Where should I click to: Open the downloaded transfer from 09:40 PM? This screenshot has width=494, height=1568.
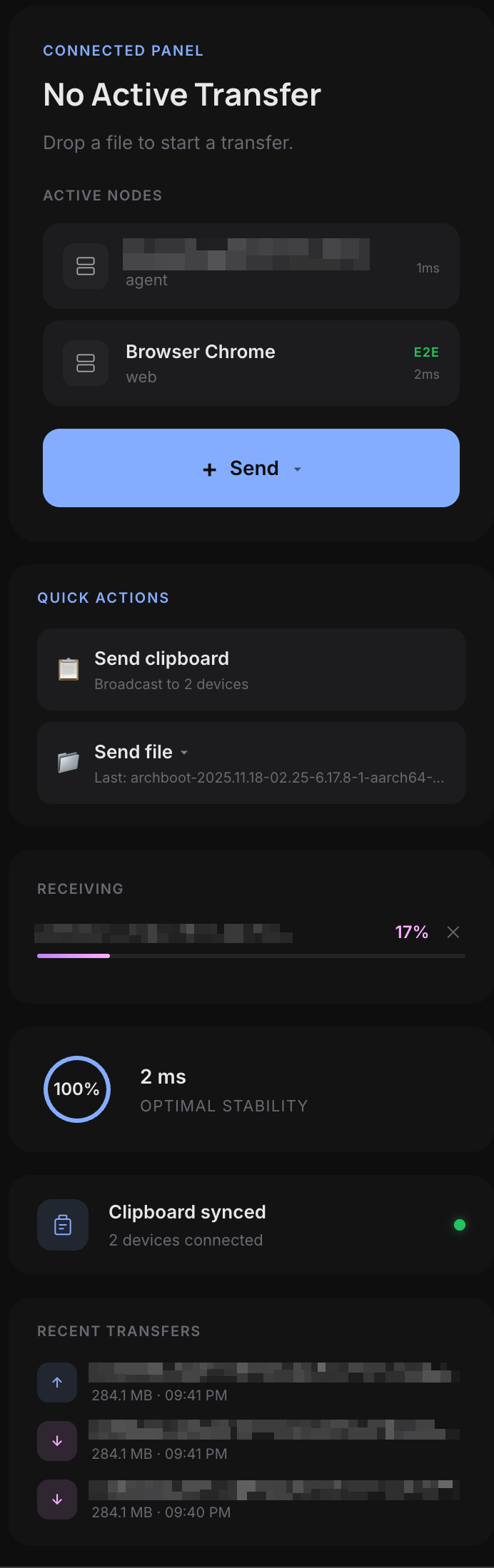251,1500
